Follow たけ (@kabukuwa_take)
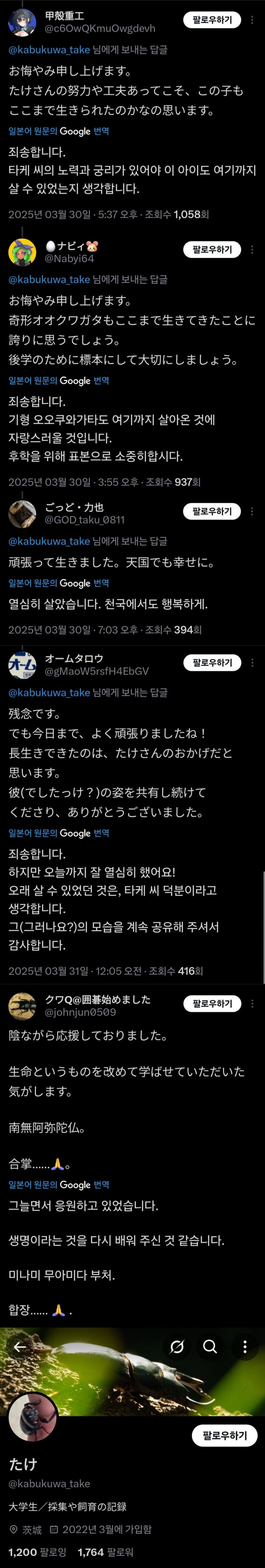The height and width of the screenshot is (1568, 265). pyautogui.click(x=224, y=1435)
